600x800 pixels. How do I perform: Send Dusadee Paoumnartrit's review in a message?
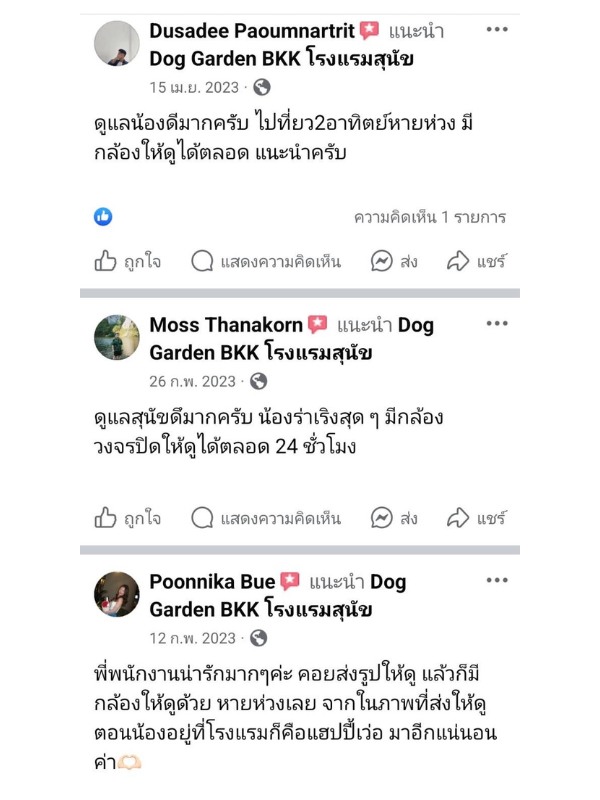pos(394,261)
